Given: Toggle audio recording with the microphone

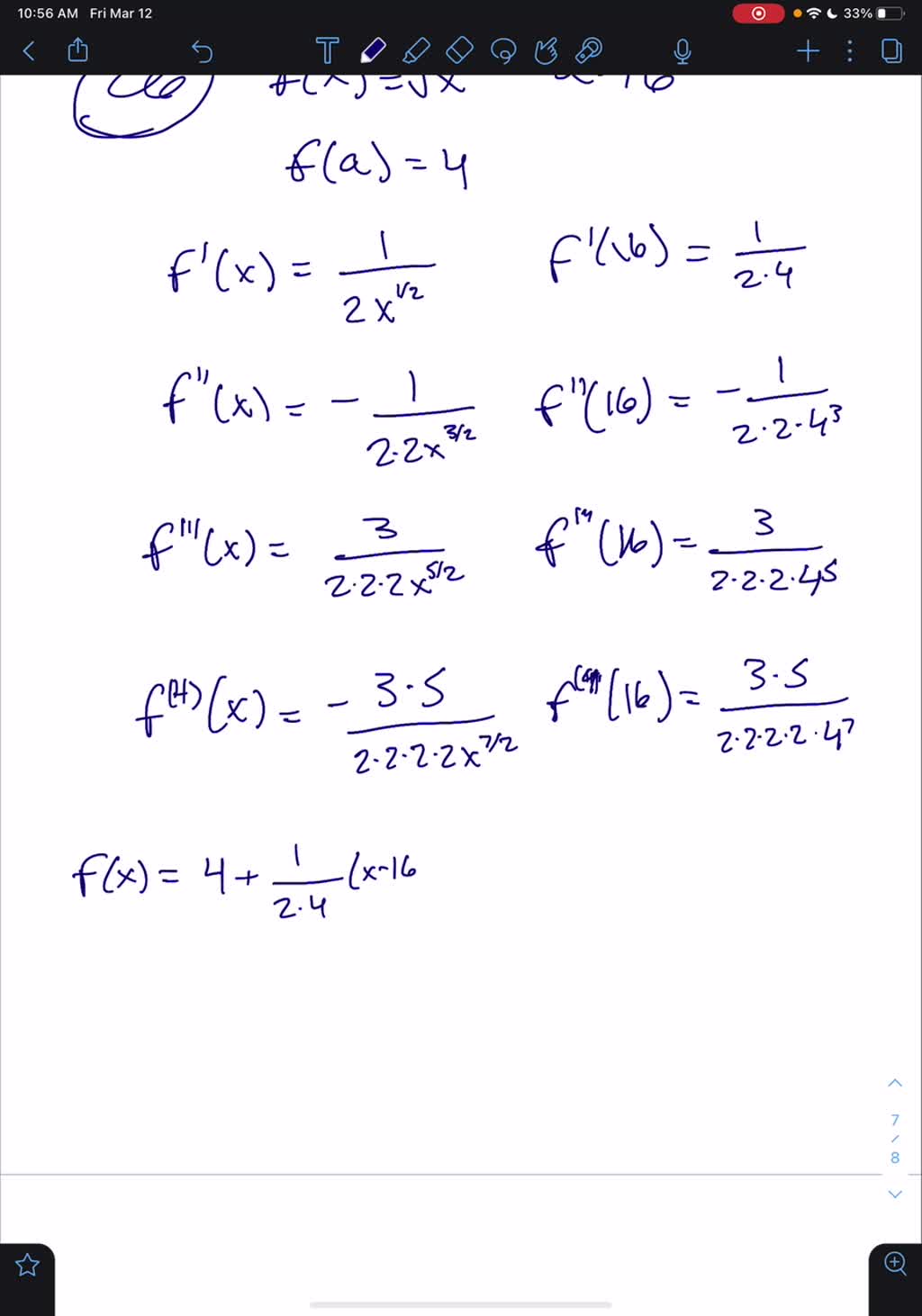Looking at the screenshot, I should [682, 52].
